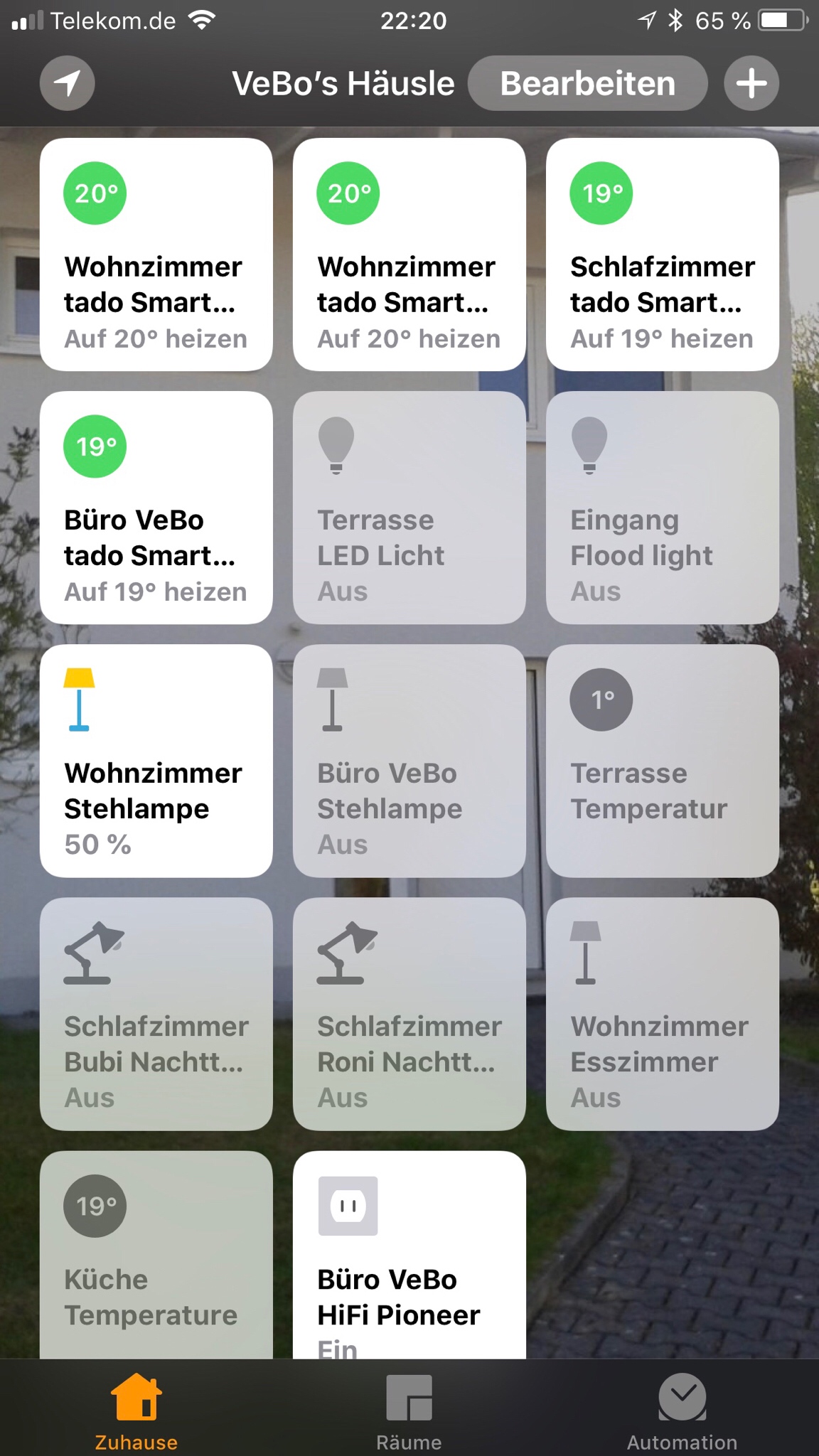This screenshot has width=819, height=1456.
Task: Switch to the Automation tab
Action: point(682,1412)
